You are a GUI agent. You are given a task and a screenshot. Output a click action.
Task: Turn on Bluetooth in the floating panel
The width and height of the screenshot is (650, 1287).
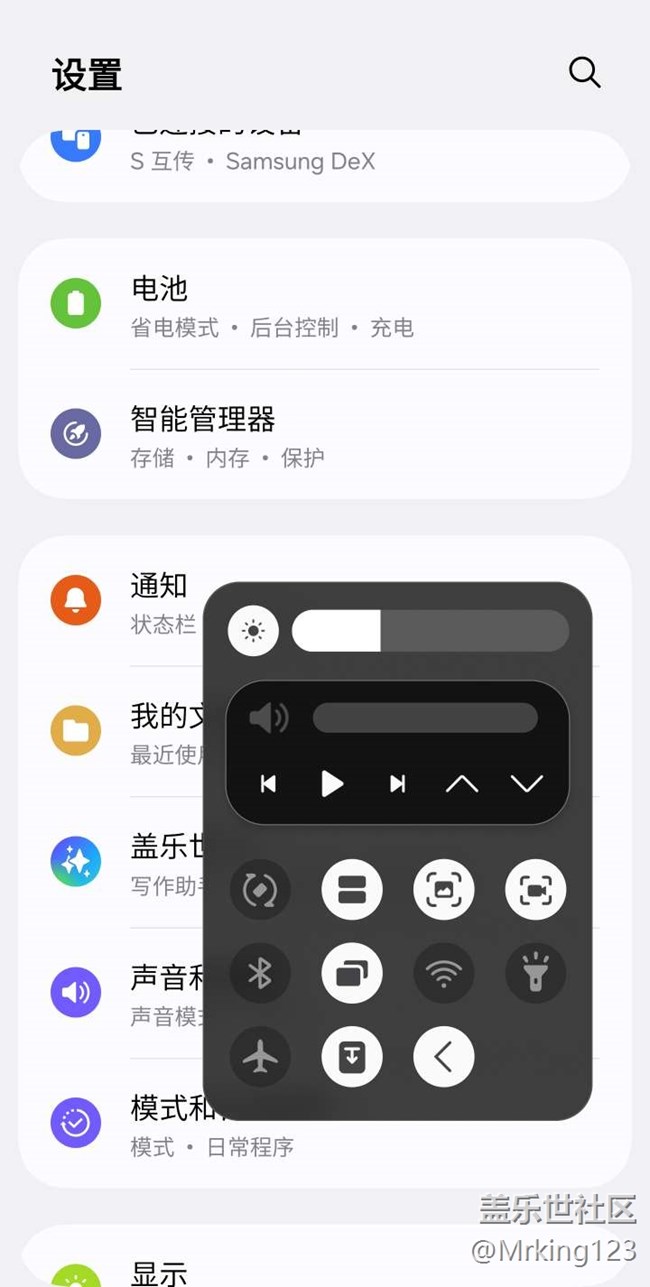260,973
